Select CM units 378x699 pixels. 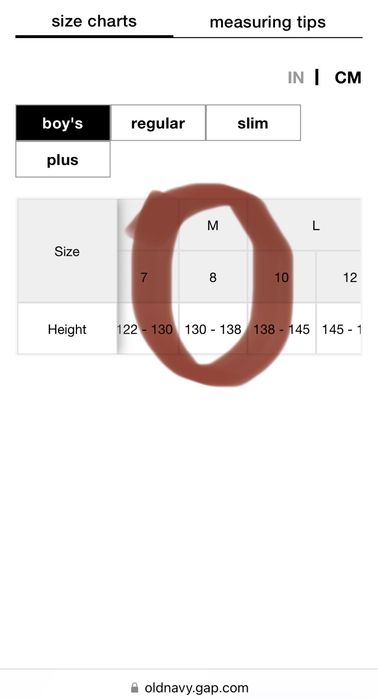(x=348, y=78)
